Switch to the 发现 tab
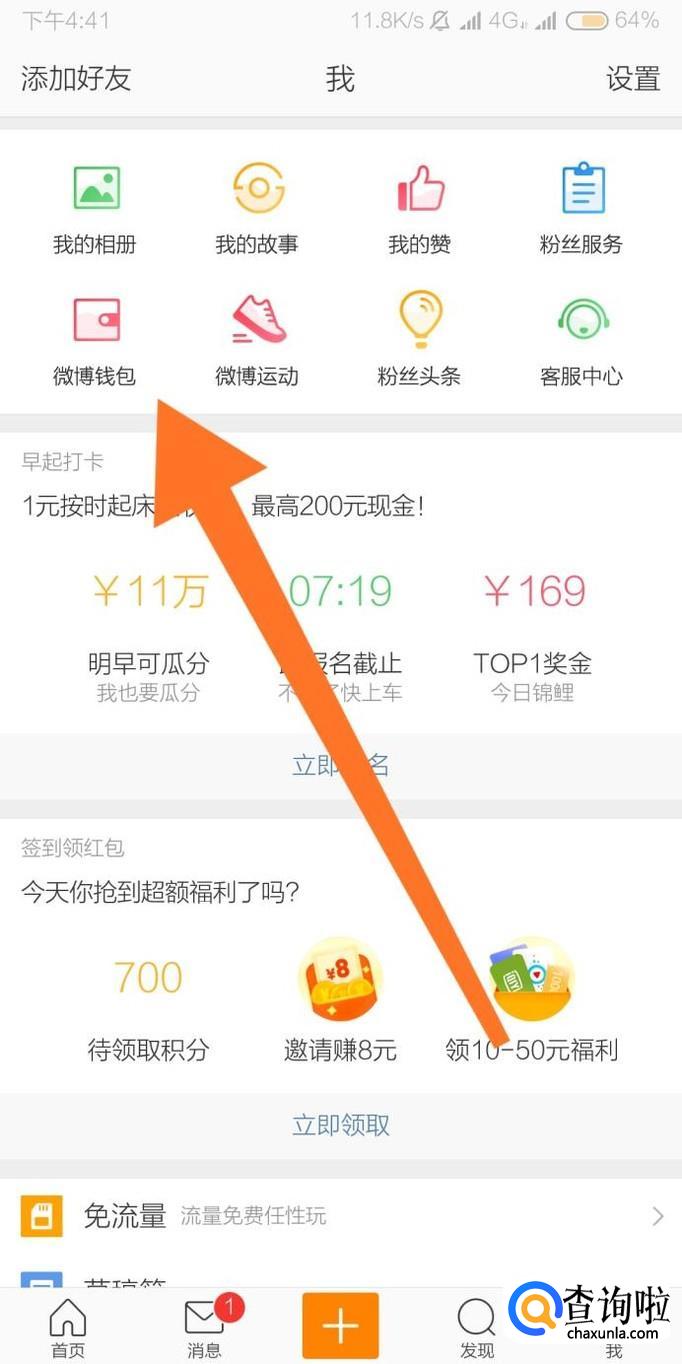This screenshot has height=1364, width=682. (477, 1328)
